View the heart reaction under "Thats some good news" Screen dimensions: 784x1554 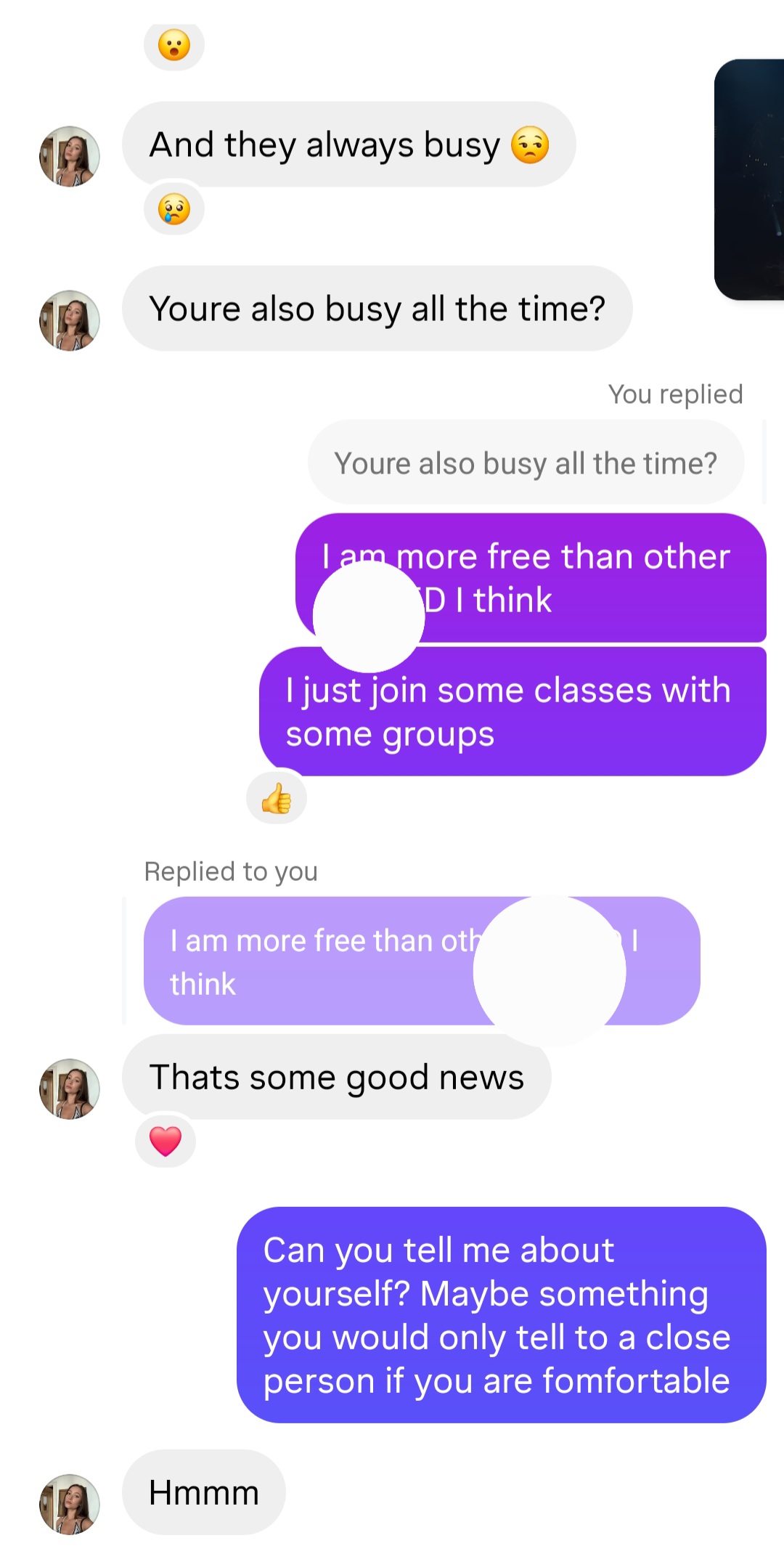(x=166, y=1141)
